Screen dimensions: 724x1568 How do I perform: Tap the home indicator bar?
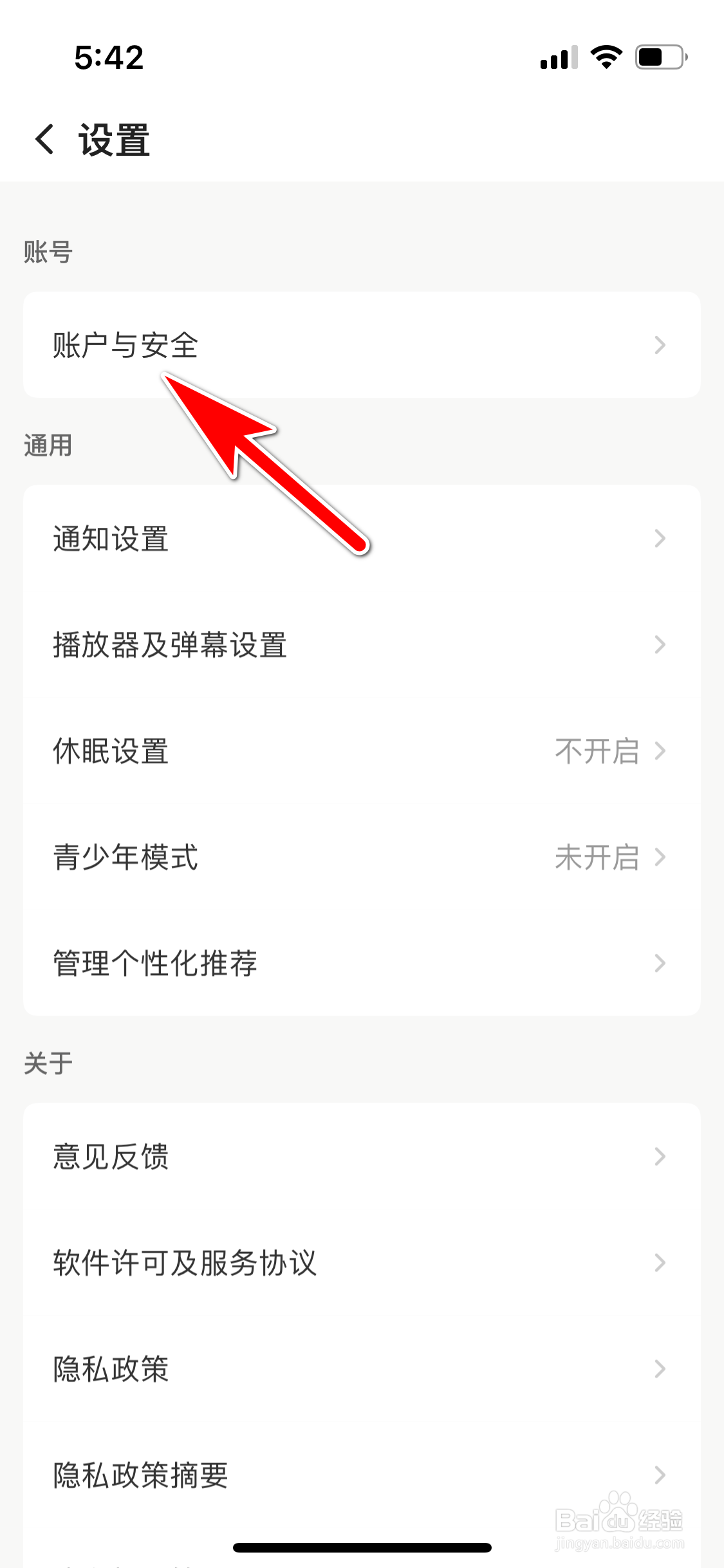pos(362,1547)
